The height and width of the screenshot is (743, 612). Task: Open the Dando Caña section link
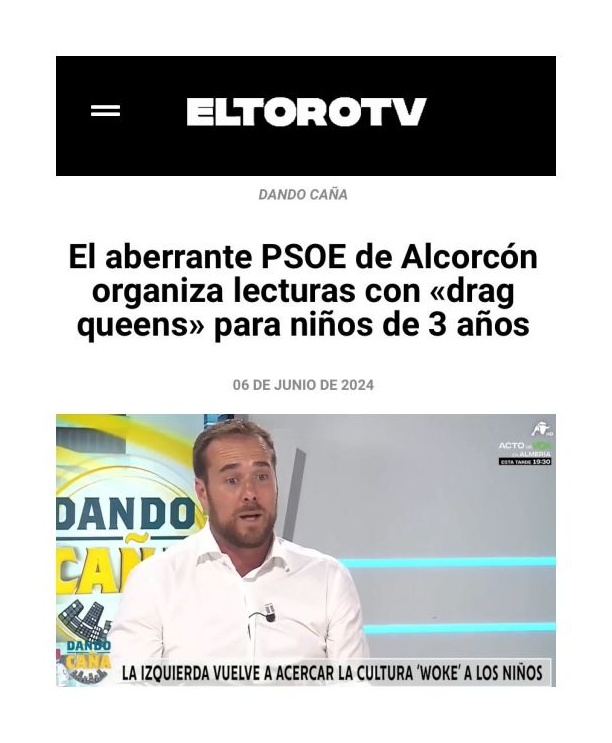point(303,195)
